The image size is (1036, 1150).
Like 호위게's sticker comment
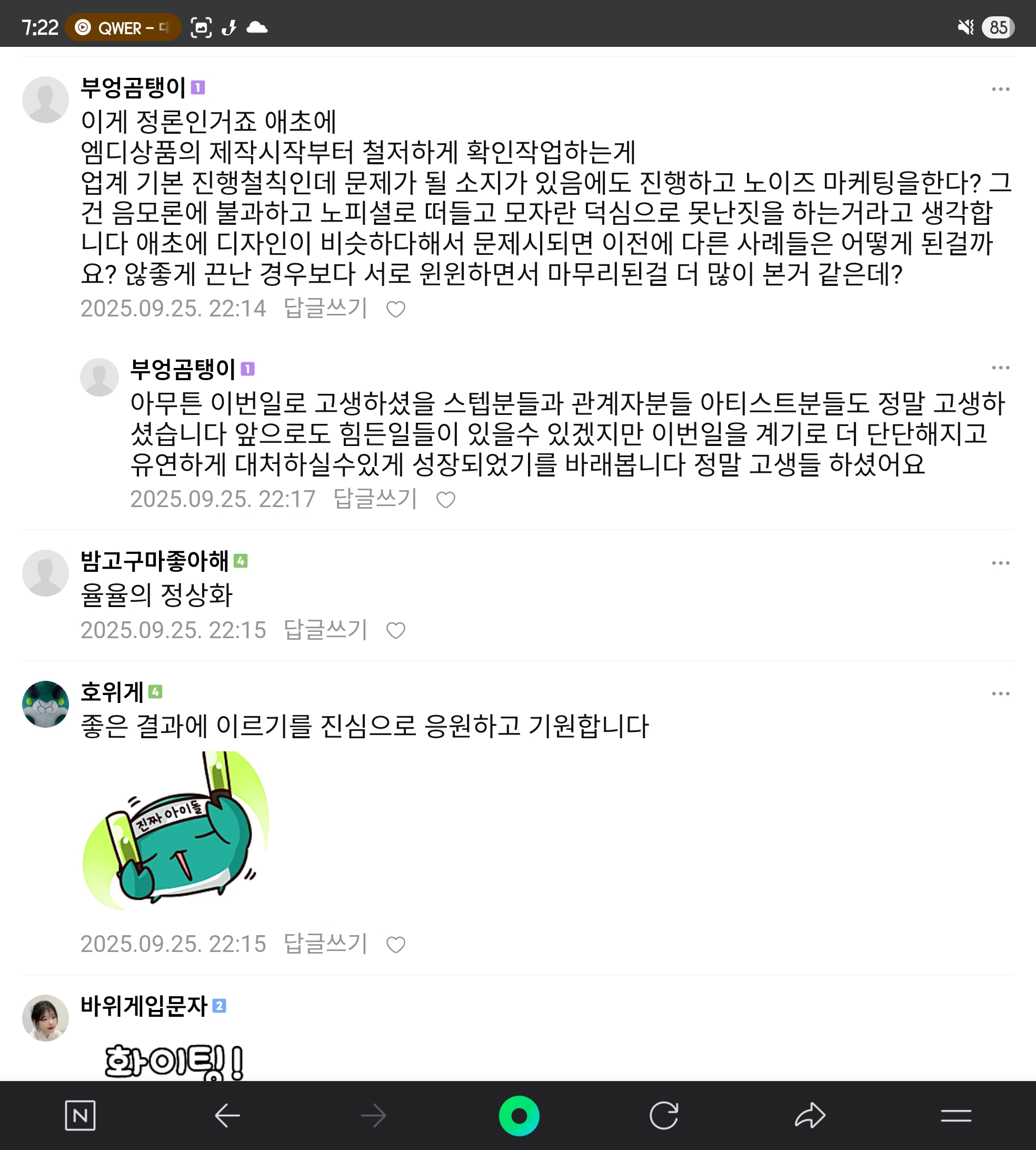[x=396, y=945]
